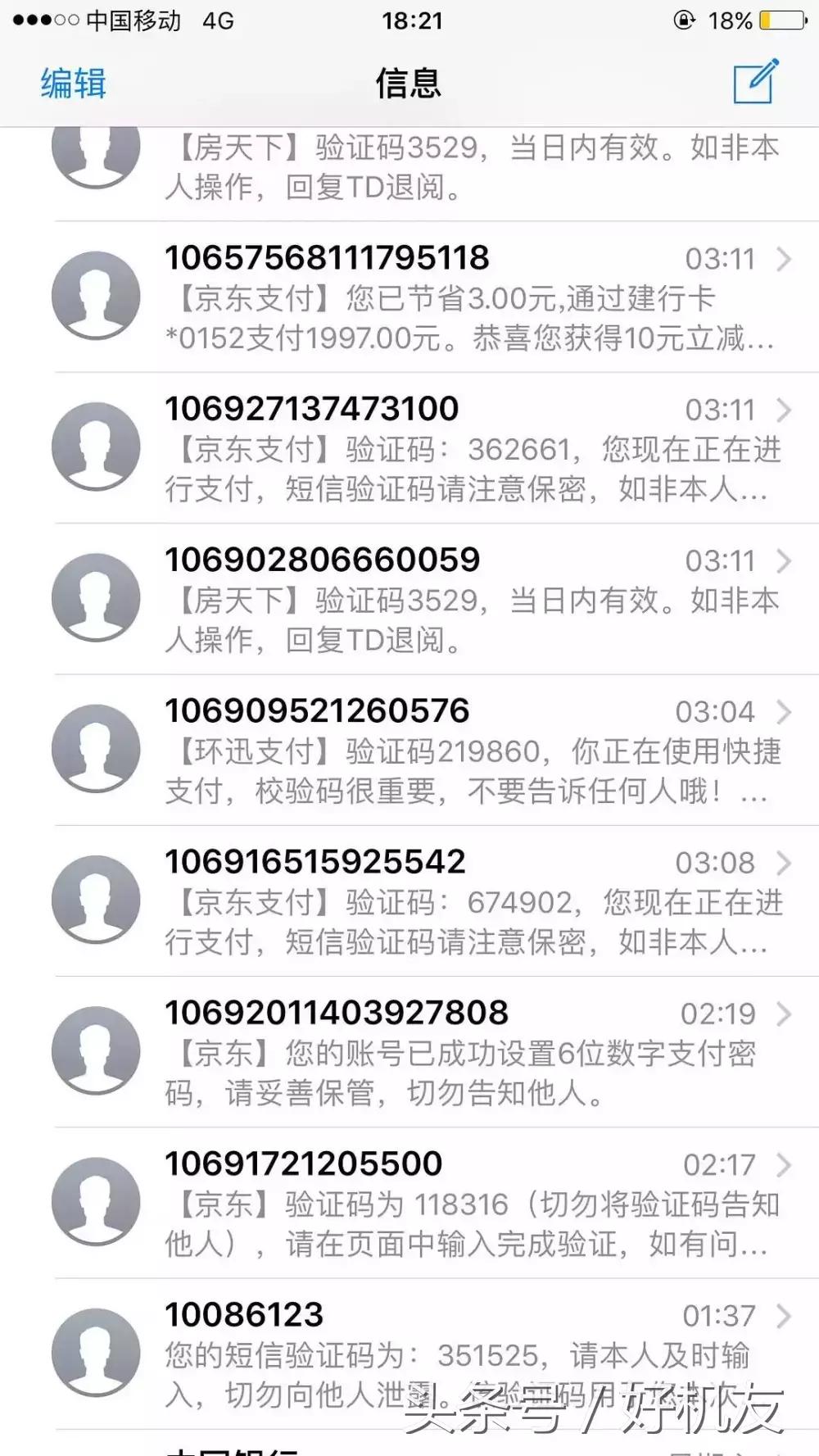Viewport: 819px width, 1456px height.
Task: Tap the avatar of sender 10691721205500
Action: (x=97, y=1201)
